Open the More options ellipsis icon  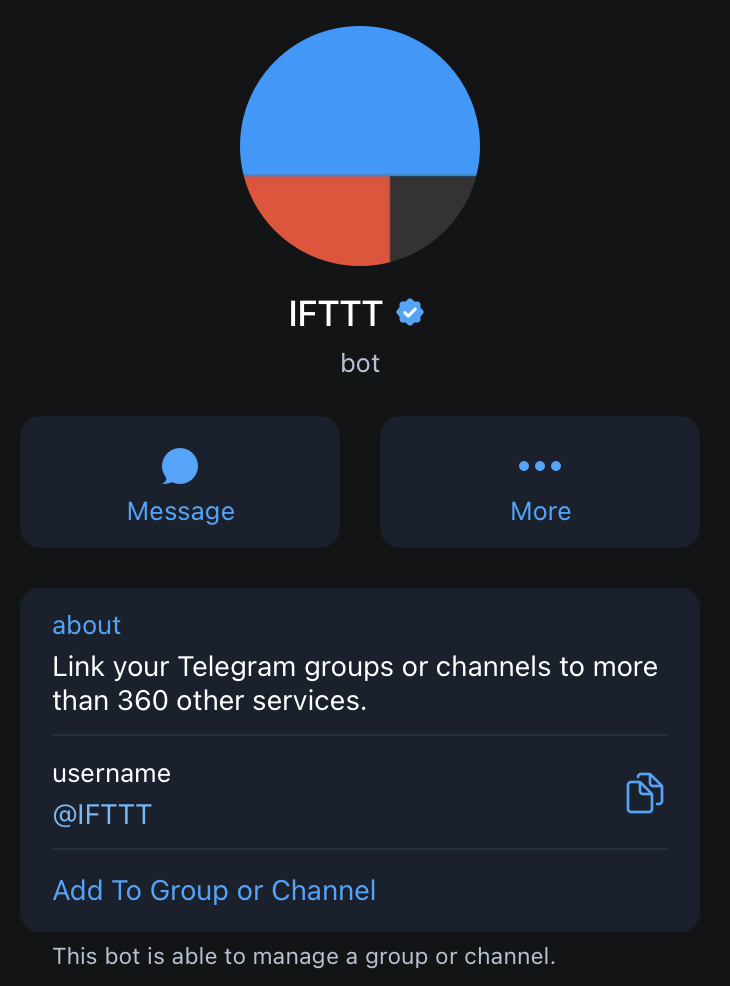click(x=540, y=466)
